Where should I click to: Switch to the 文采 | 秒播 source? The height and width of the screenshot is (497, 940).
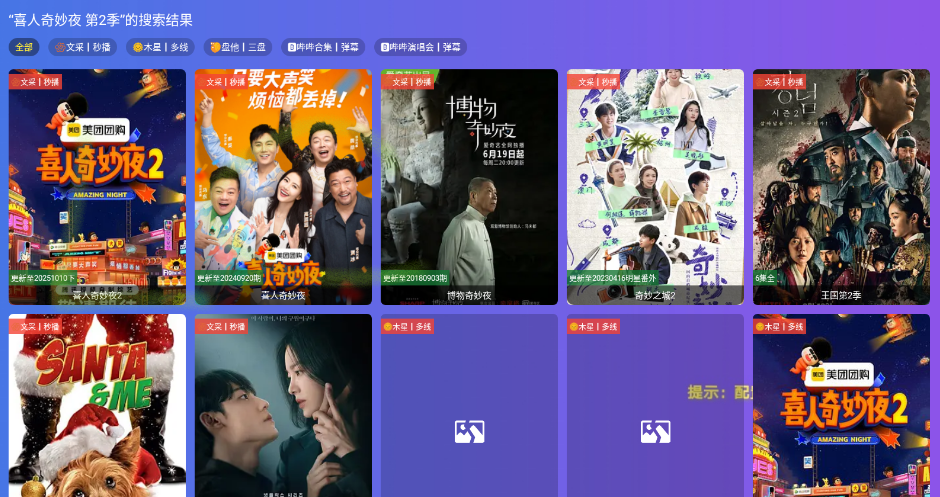[82, 47]
